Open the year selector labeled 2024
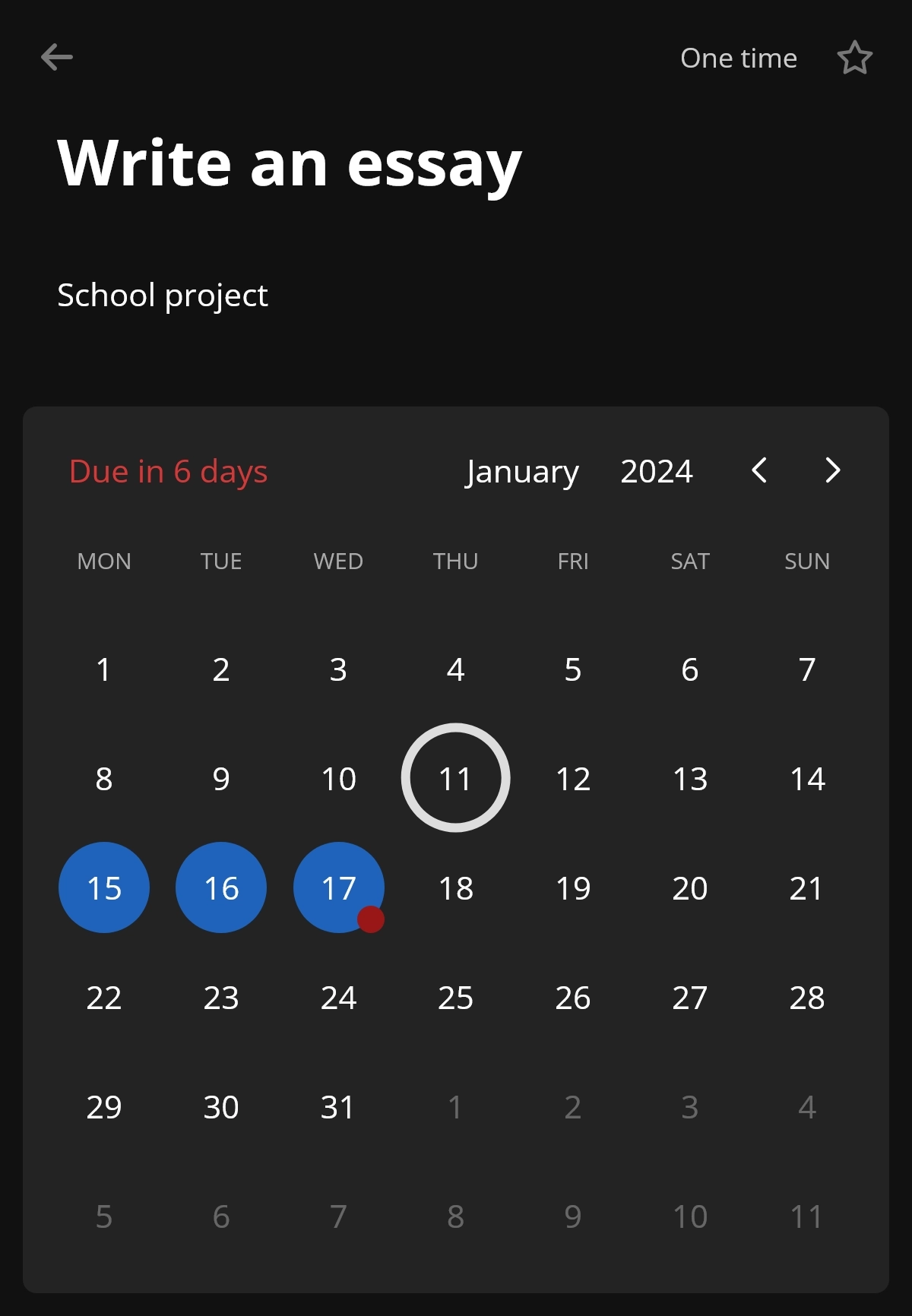Image resolution: width=912 pixels, height=1316 pixels. coord(657,471)
